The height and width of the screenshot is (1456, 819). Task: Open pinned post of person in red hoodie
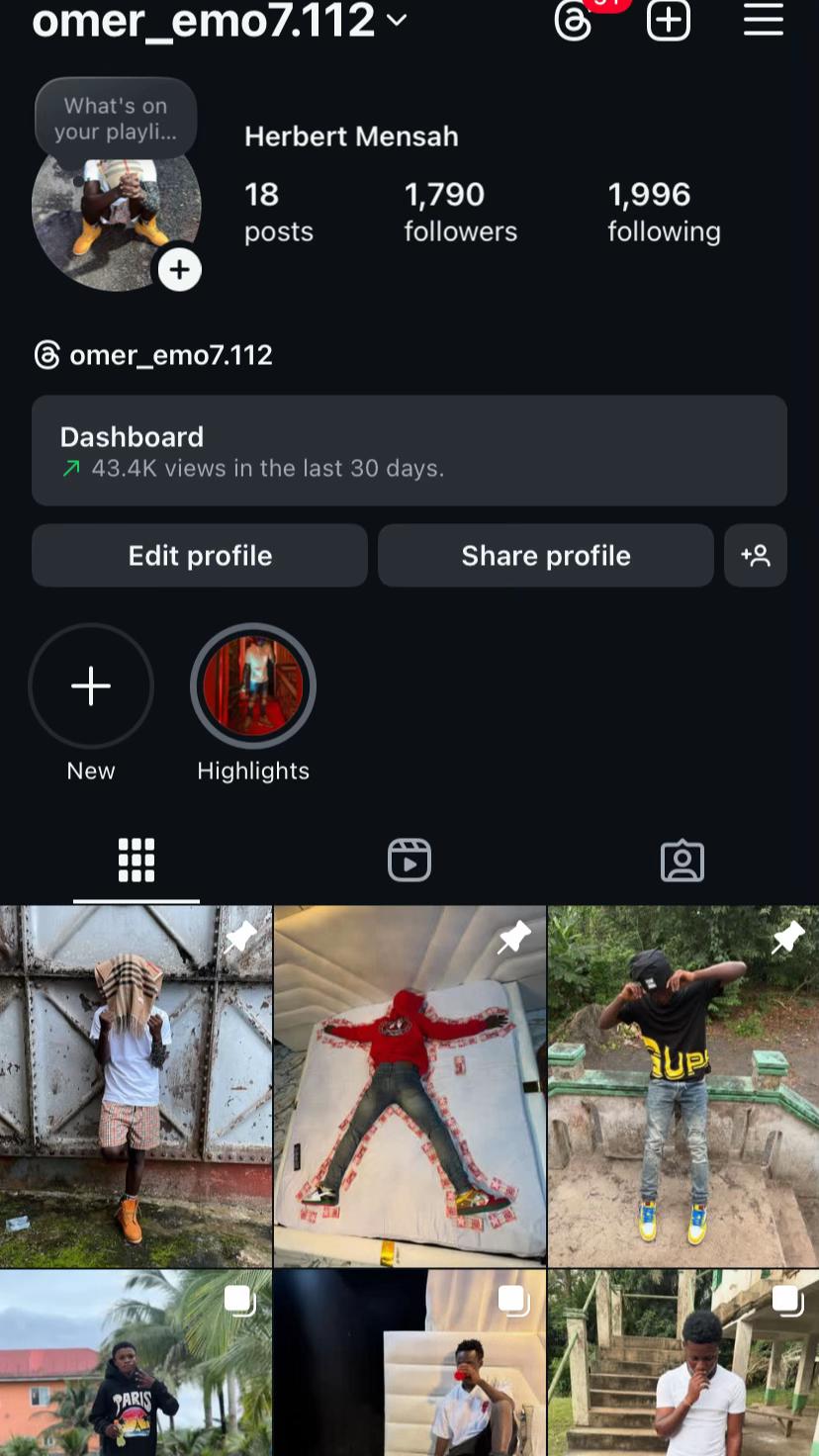(409, 1086)
